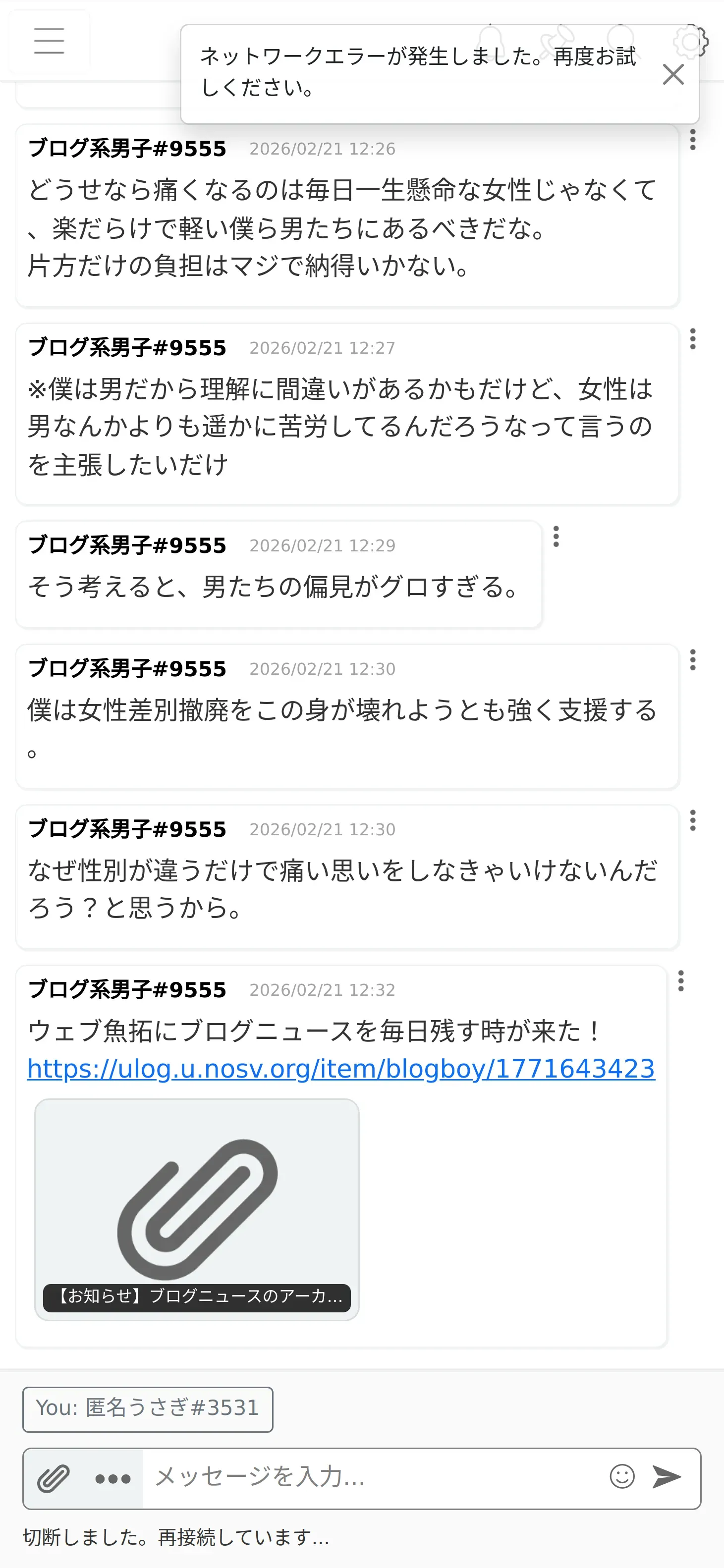The width and height of the screenshot is (724, 1568).
Task: Open the emoji picker
Action: click(622, 1477)
